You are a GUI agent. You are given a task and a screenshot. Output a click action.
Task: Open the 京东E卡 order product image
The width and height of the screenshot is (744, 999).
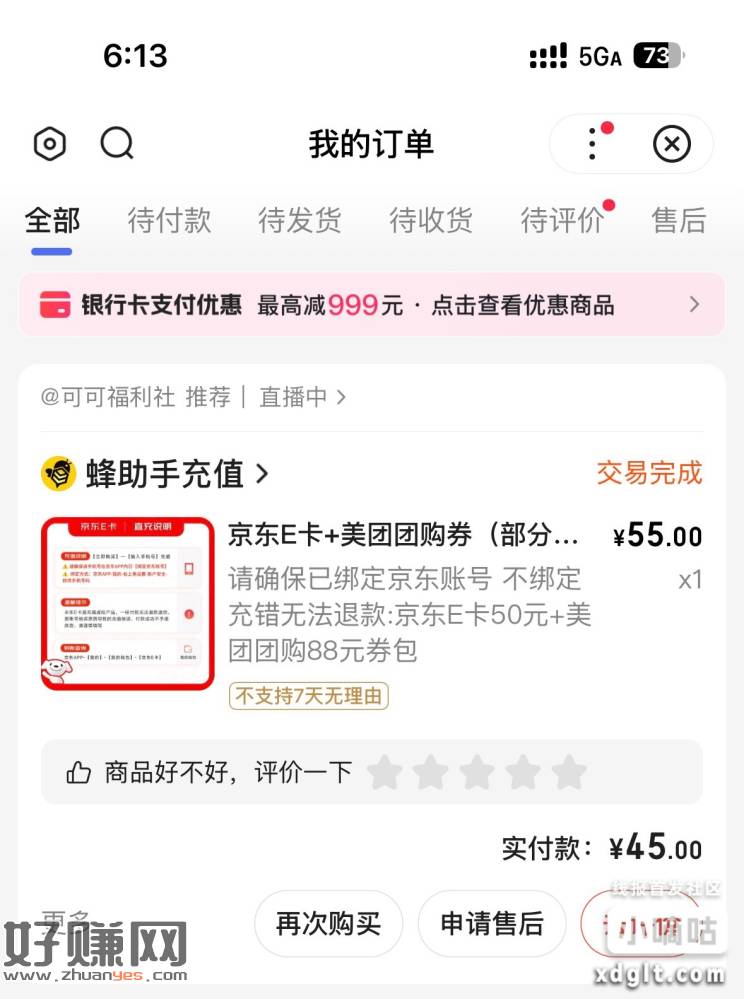[x=128, y=603]
